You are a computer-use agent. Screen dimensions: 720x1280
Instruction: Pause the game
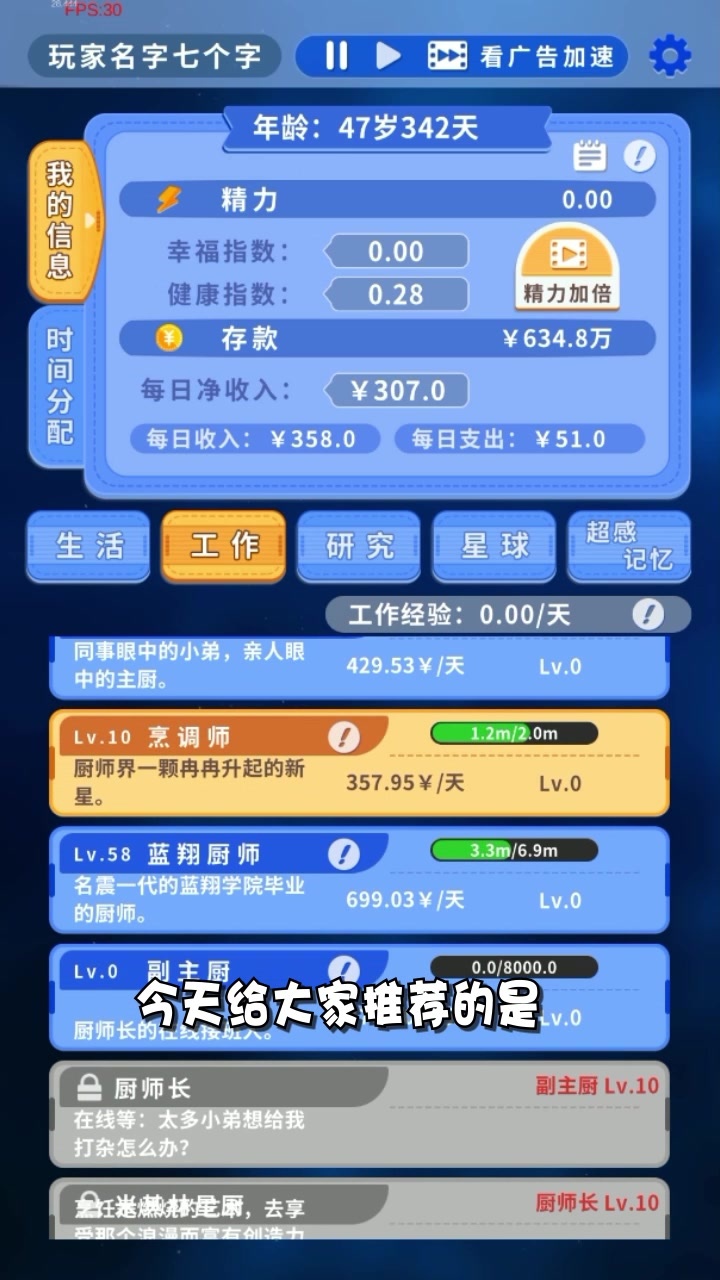click(x=336, y=56)
